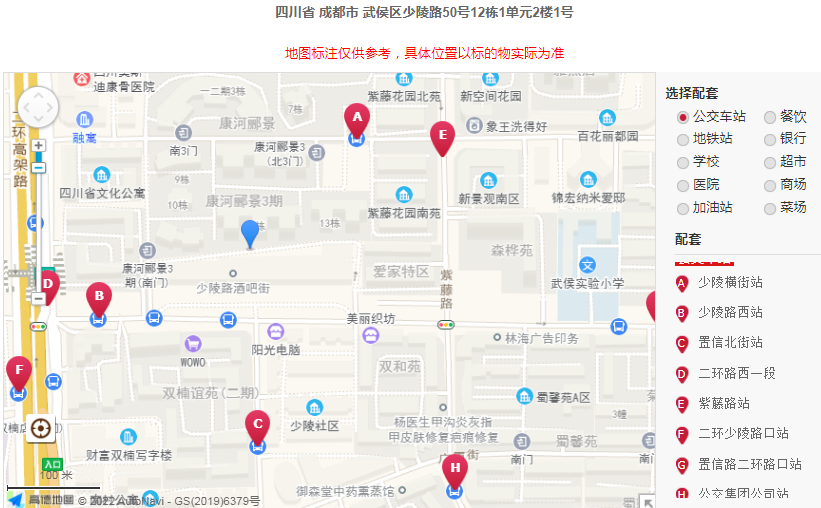
Task: Choose 地铁站 in nearby facilities
Action: click(683, 139)
